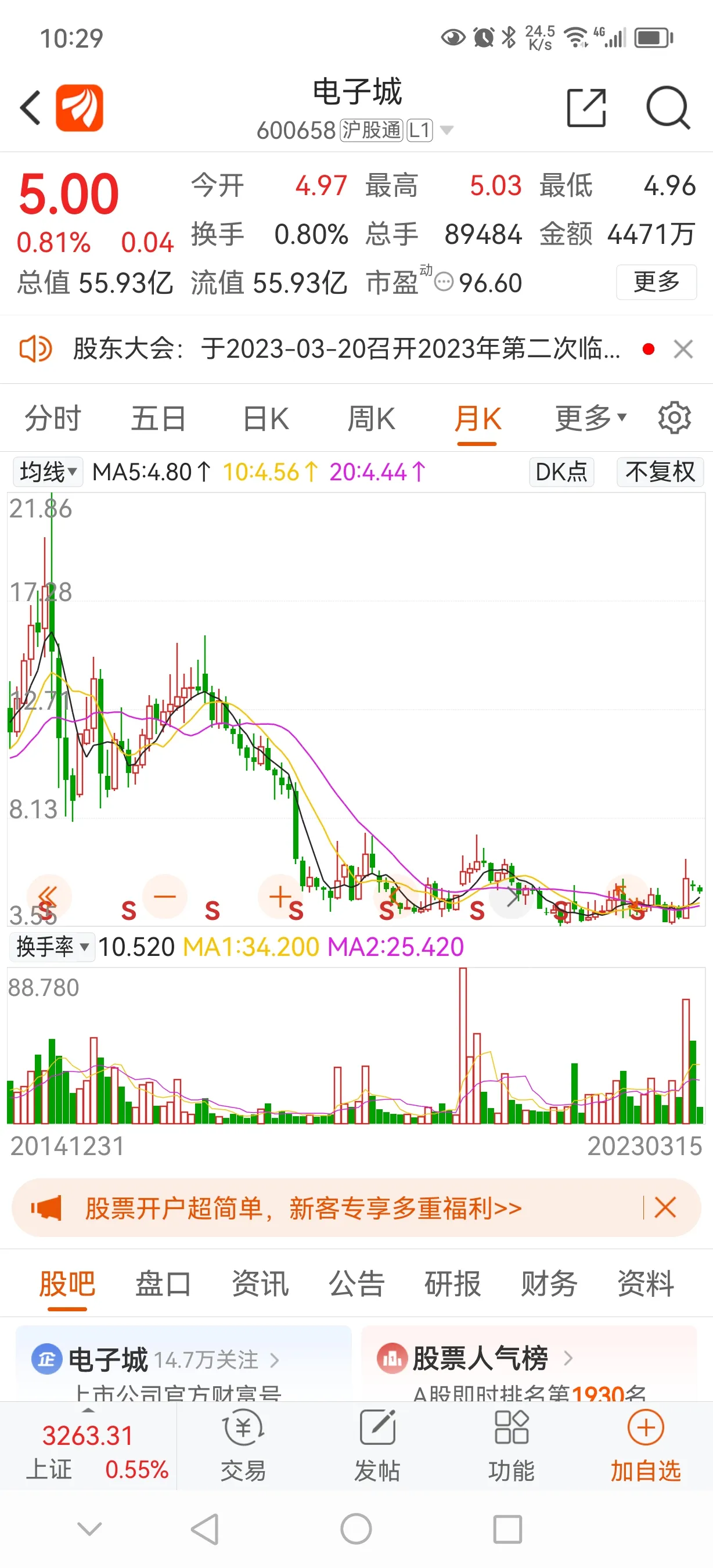Switch to the 日K chart tab

point(266,419)
